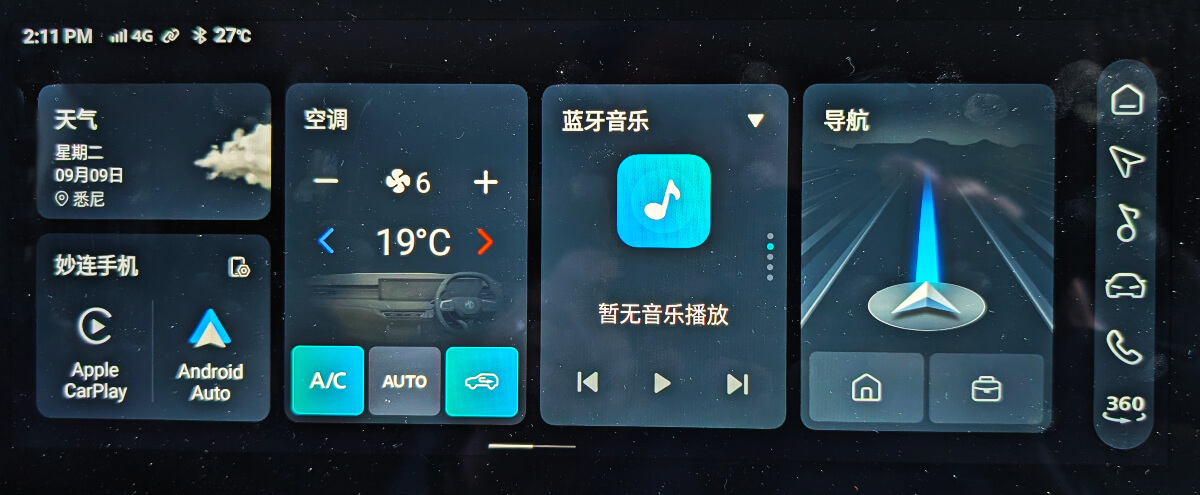This screenshot has height=495, width=1200.
Task: Open the vehicle settings car icon in sidebar
Action: 1126,286
